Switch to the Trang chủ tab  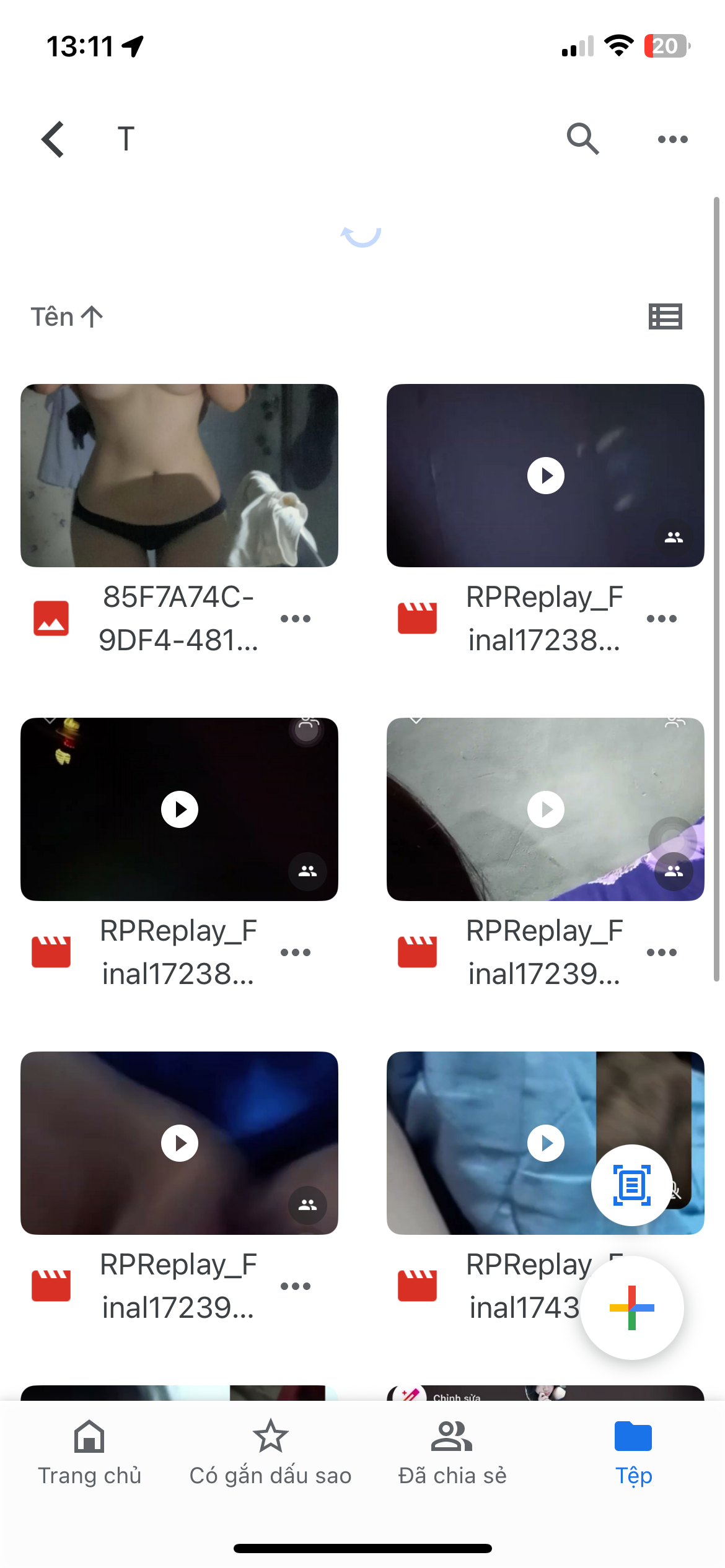click(x=90, y=1452)
